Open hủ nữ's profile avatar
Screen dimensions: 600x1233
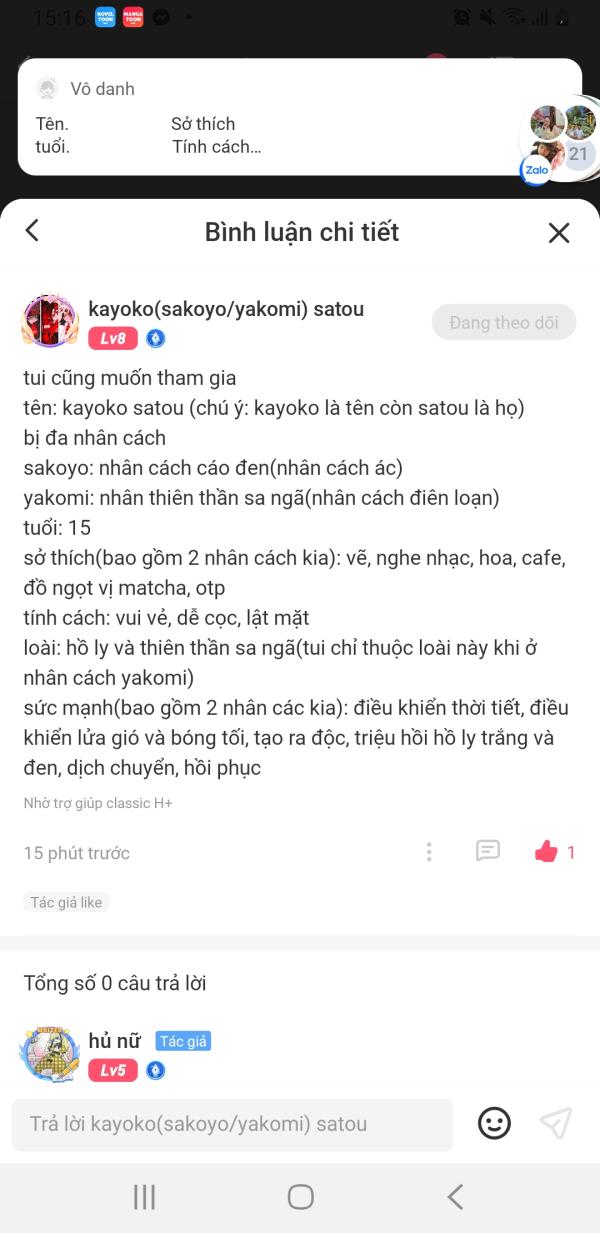tap(50, 1053)
